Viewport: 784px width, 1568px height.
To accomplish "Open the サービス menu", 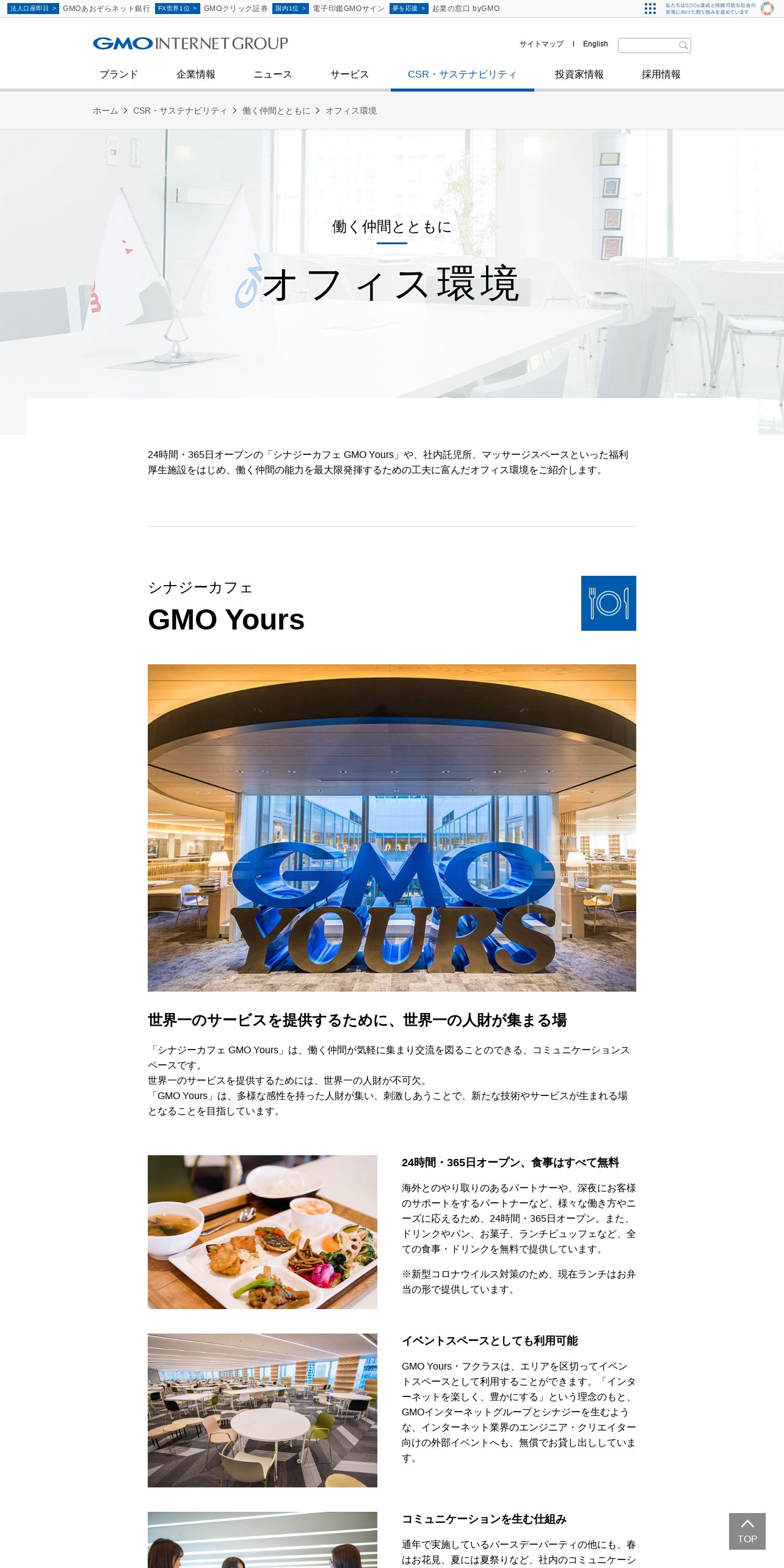I will pos(350,74).
